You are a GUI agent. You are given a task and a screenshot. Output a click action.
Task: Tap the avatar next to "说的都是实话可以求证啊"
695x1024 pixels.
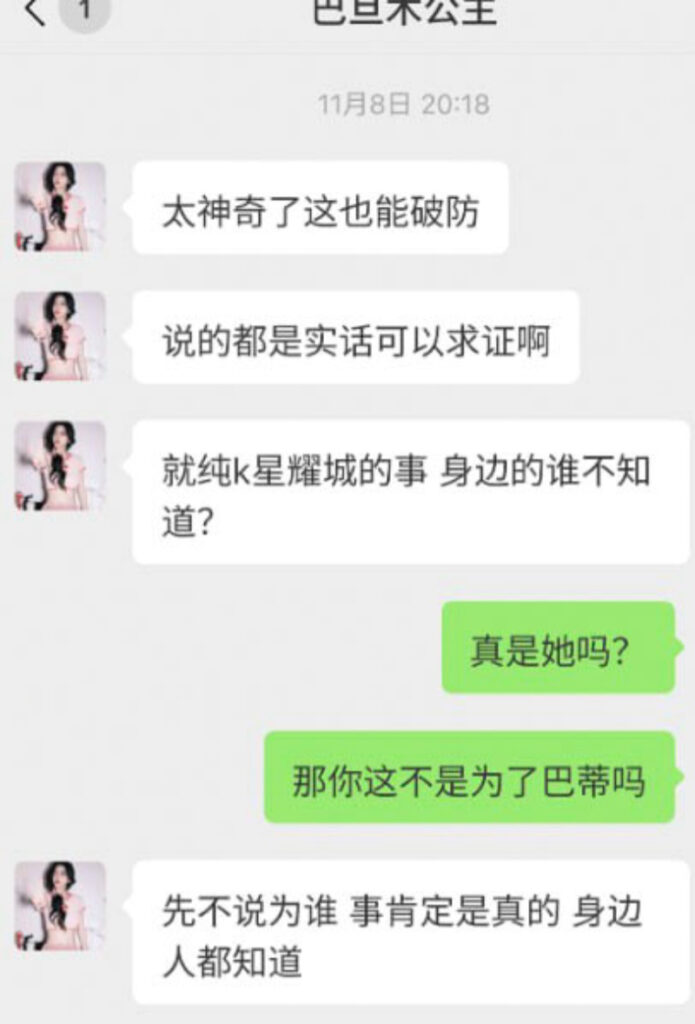(x=60, y=336)
